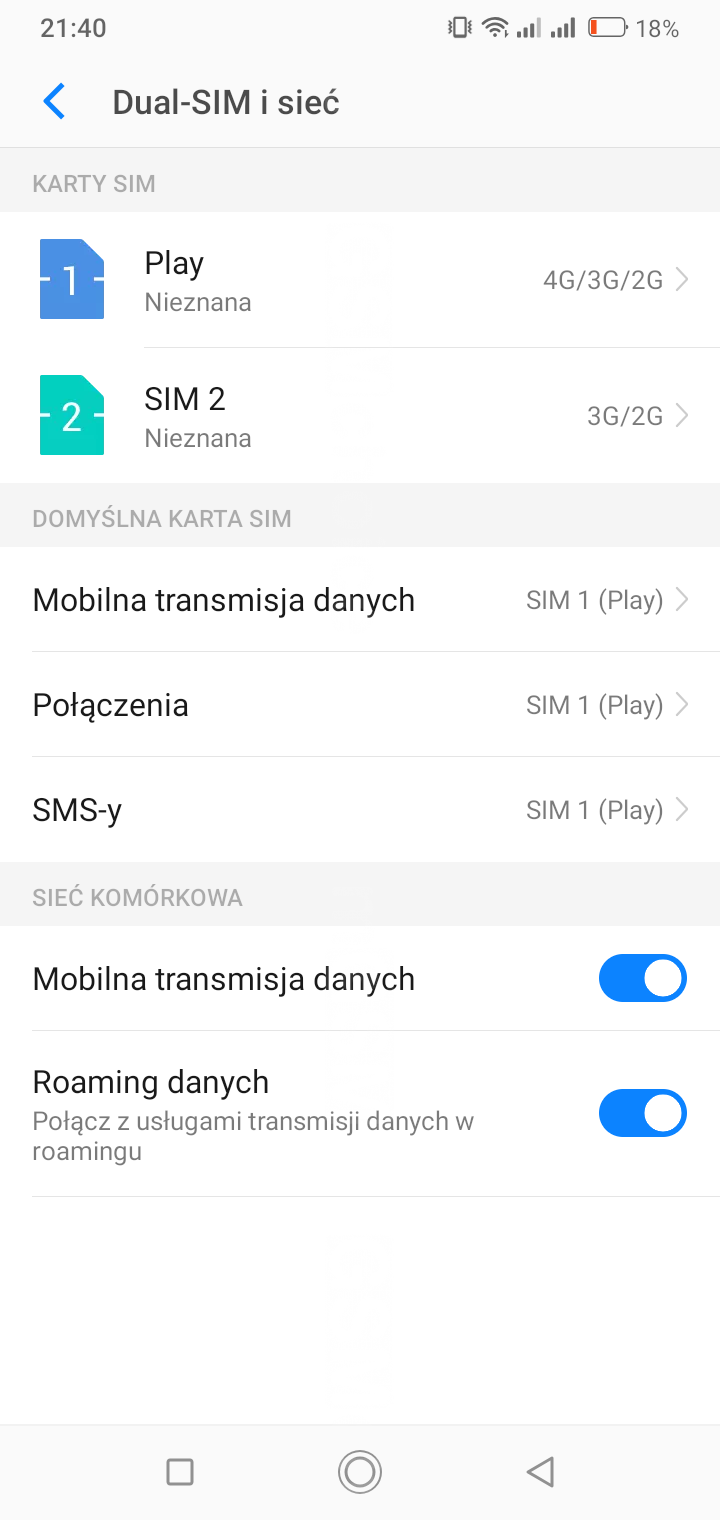
Task: Show recent apps with the square button
Action: (x=180, y=1471)
